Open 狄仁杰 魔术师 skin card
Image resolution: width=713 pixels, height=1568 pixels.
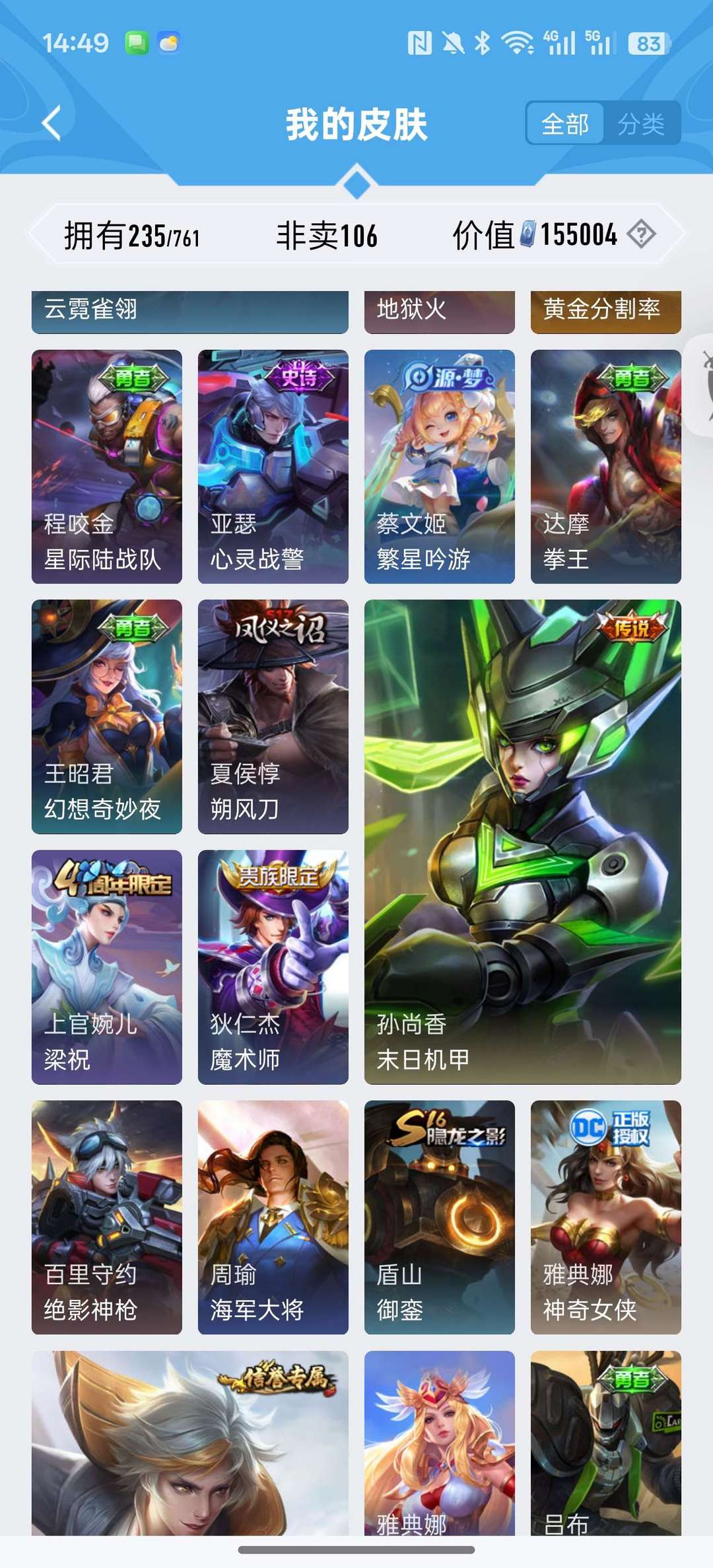[273, 967]
